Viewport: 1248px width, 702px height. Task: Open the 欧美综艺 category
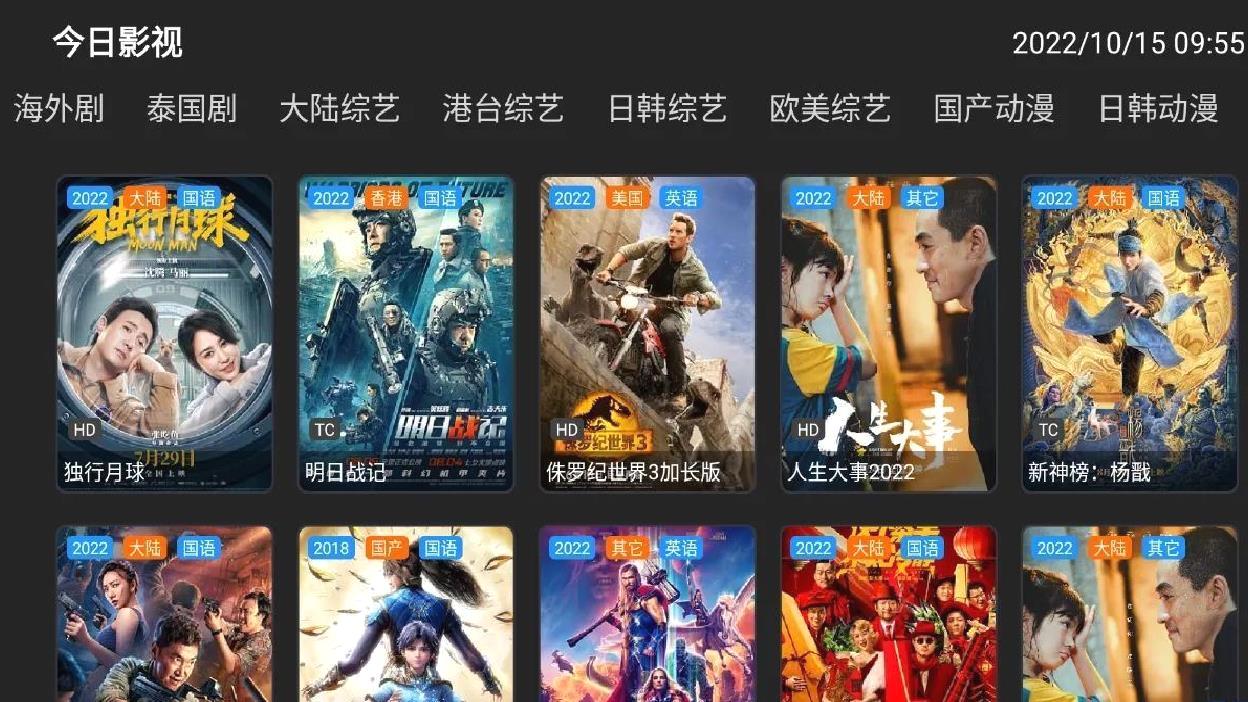click(x=830, y=108)
